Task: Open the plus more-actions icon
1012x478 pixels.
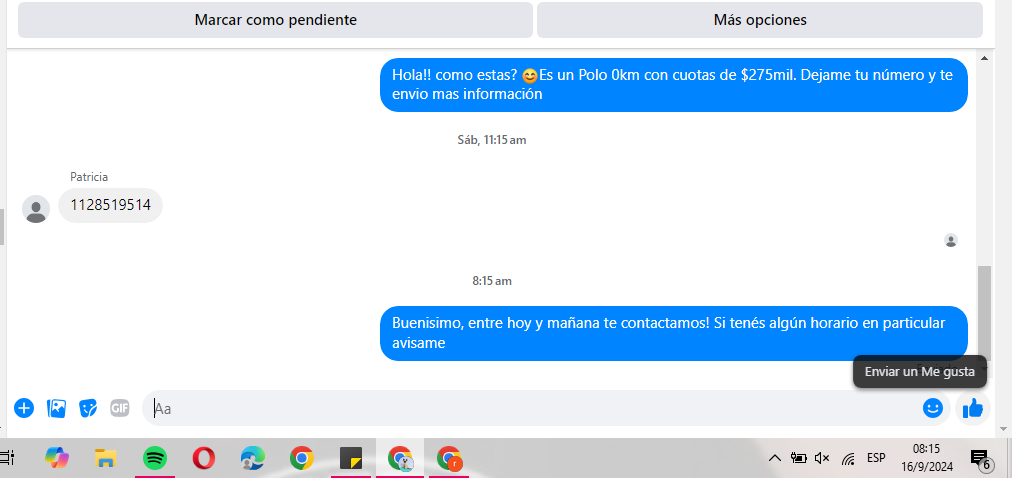Action: [24, 408]
